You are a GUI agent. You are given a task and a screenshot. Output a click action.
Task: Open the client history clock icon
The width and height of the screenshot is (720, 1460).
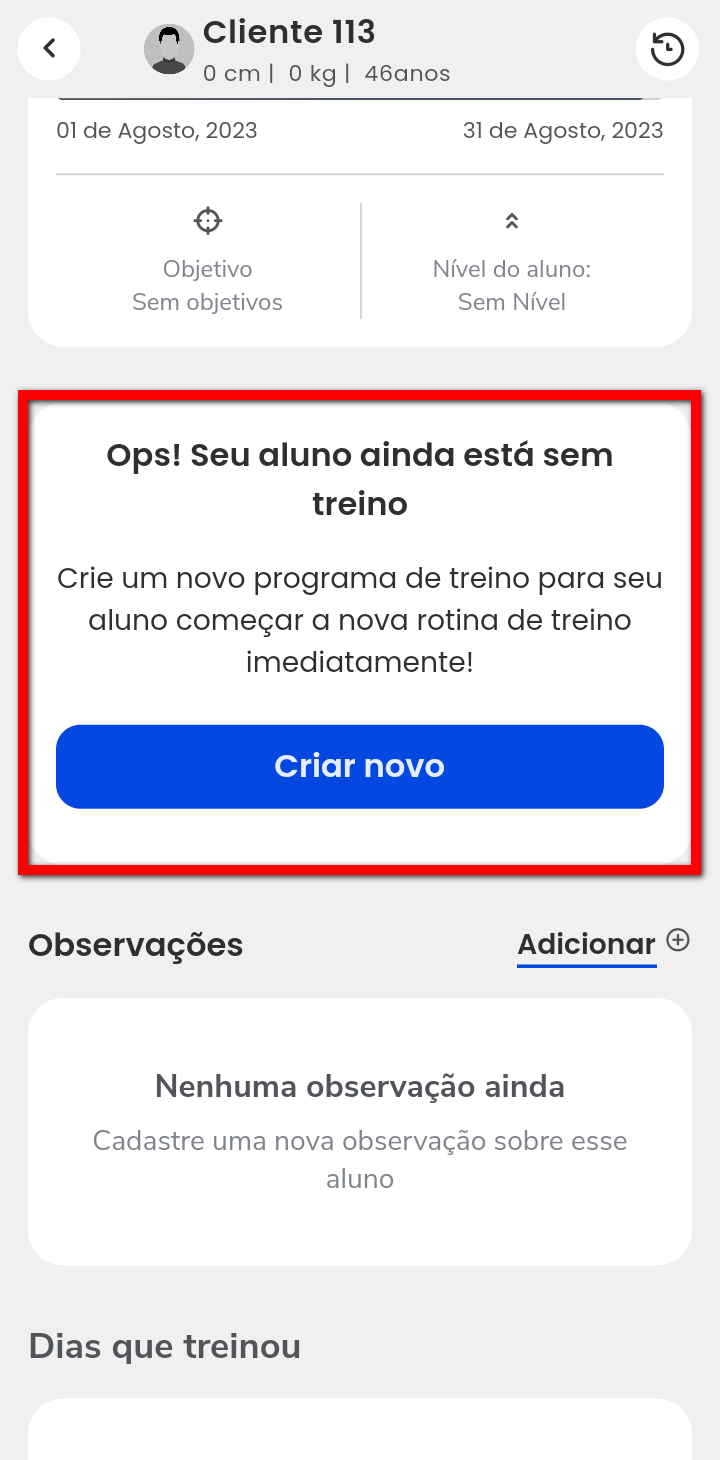667,49
